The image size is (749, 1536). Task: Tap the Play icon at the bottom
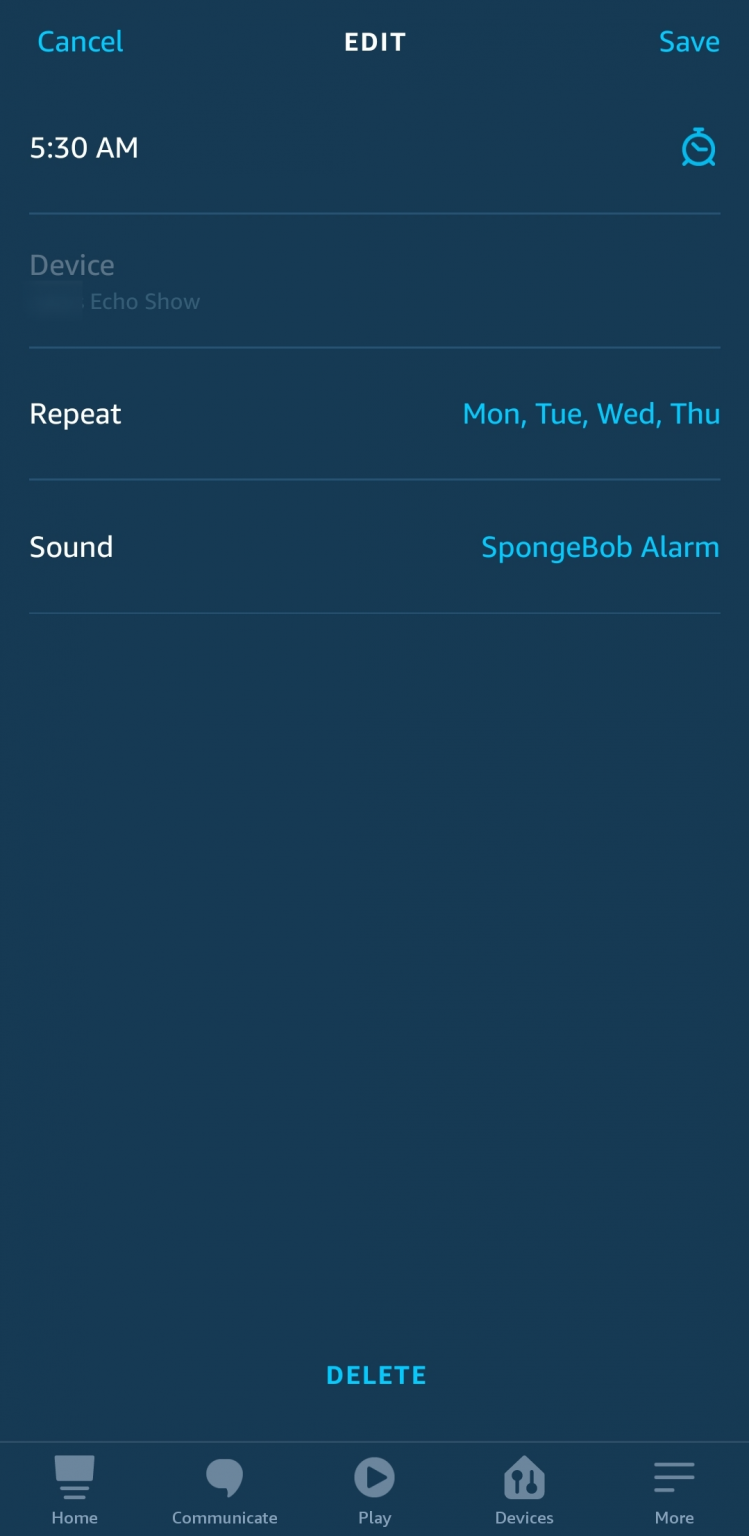(374, 1478)
